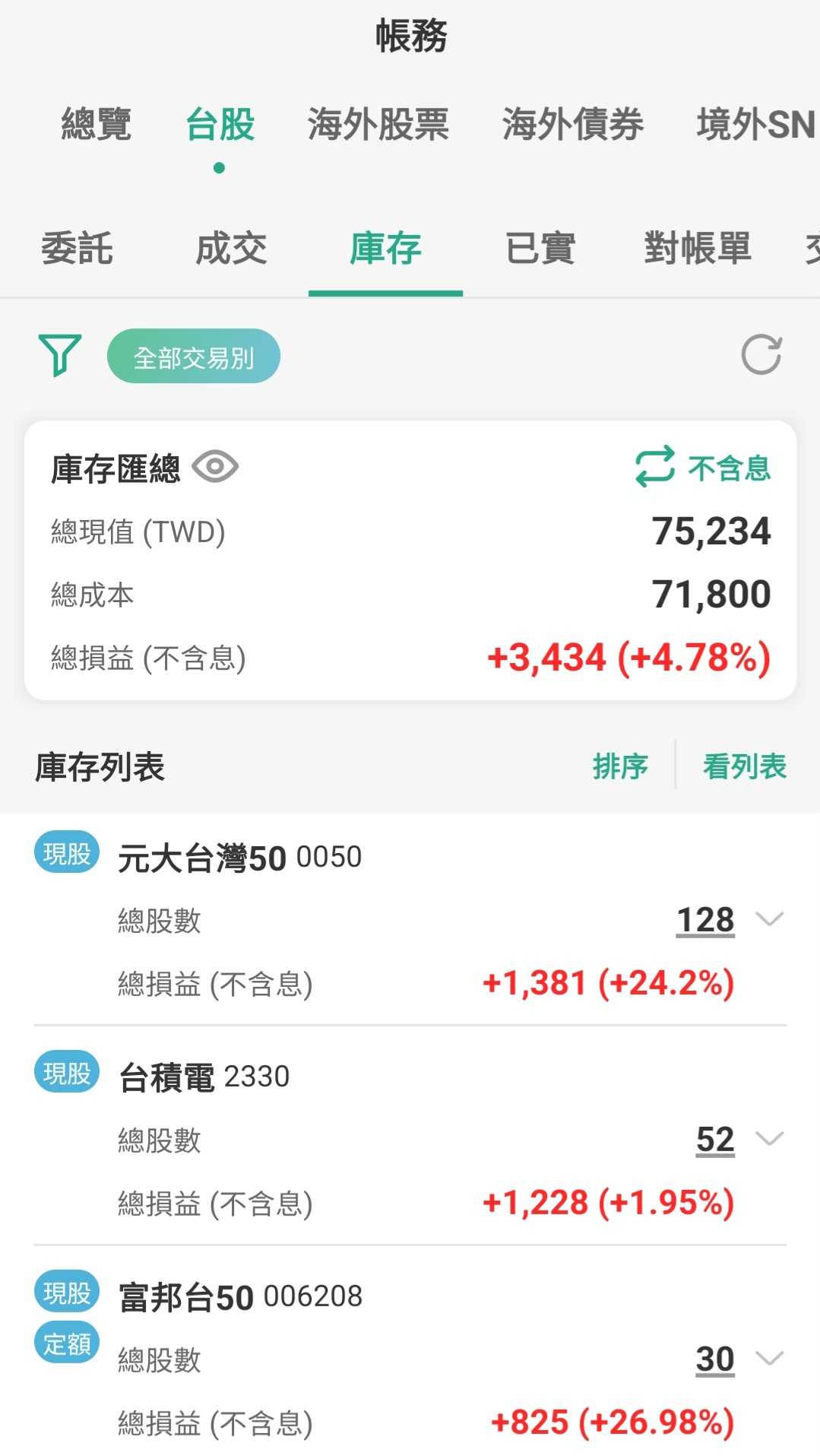Screen dimensions: 820x1456
Task: Tap the underlined 128 share count link
Action: (704, 920)
